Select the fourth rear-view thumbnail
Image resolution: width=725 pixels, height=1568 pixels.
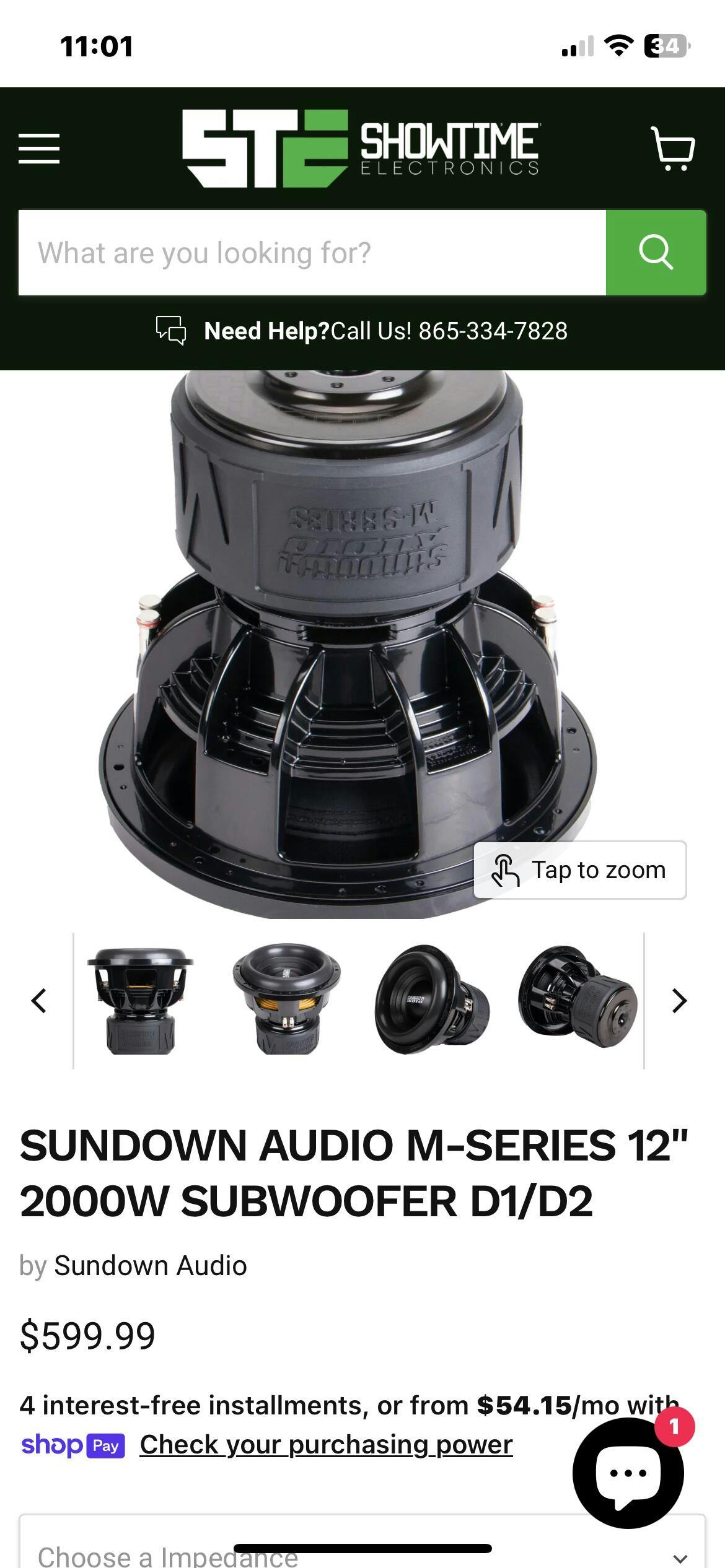(x=578, y=1000)
